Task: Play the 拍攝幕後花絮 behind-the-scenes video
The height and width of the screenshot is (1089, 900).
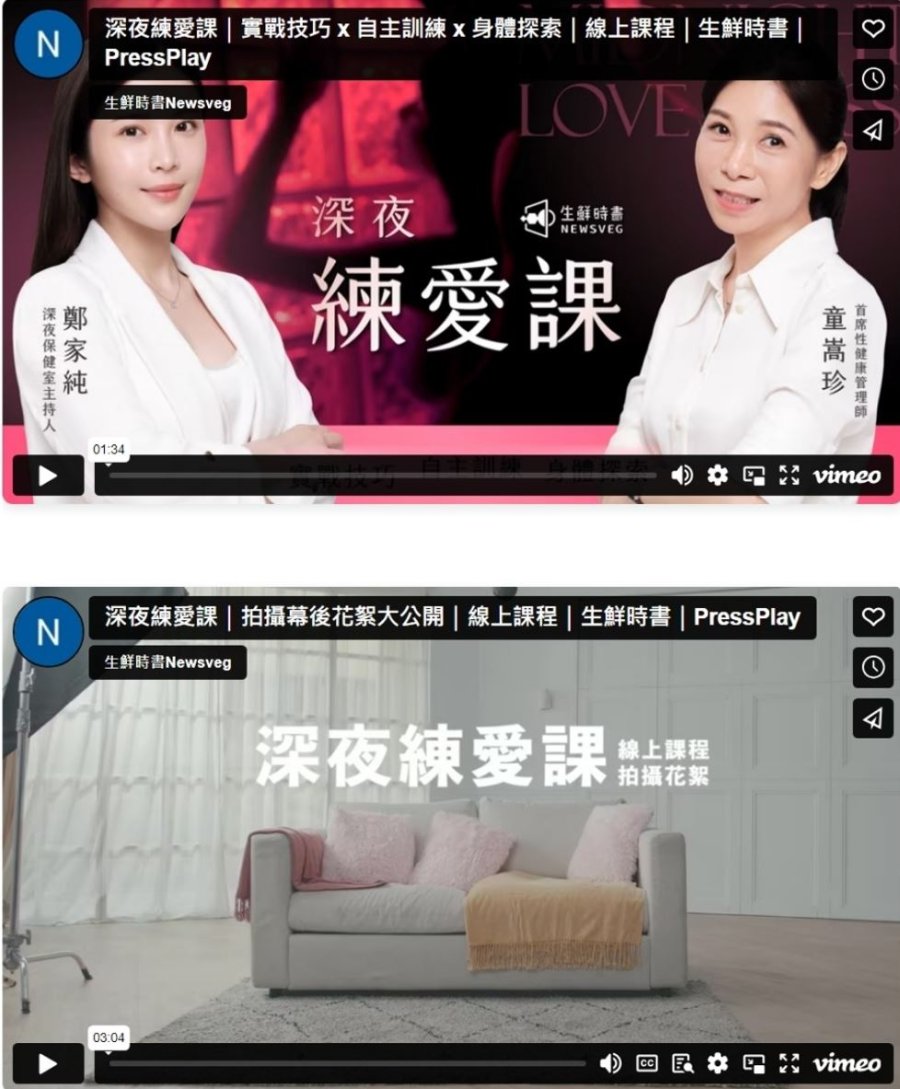Action: point(47,1063)
